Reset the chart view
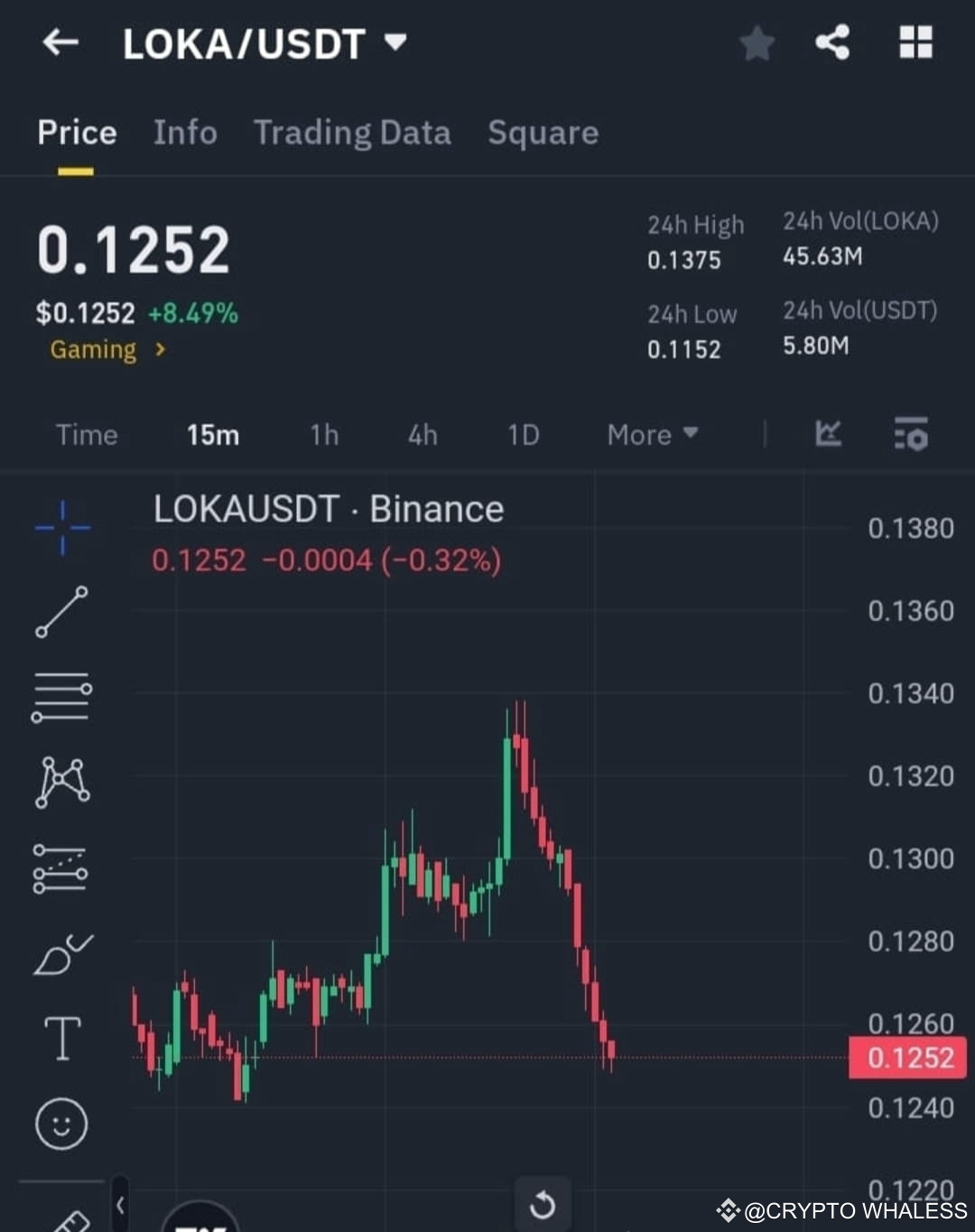Viewport: 975px width, 1232px height. (543, 1204)
